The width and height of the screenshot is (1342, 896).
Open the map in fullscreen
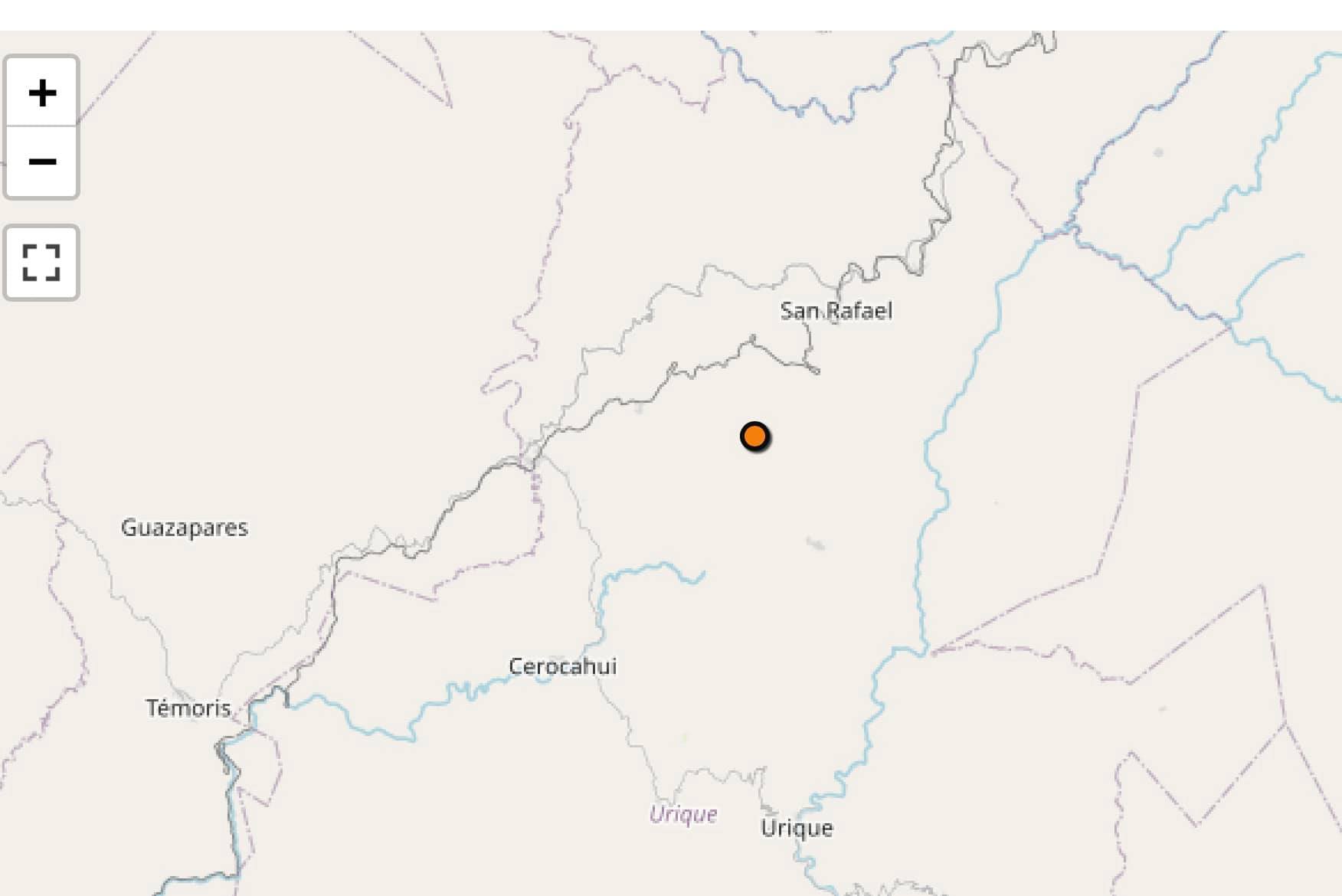[41, 263]
